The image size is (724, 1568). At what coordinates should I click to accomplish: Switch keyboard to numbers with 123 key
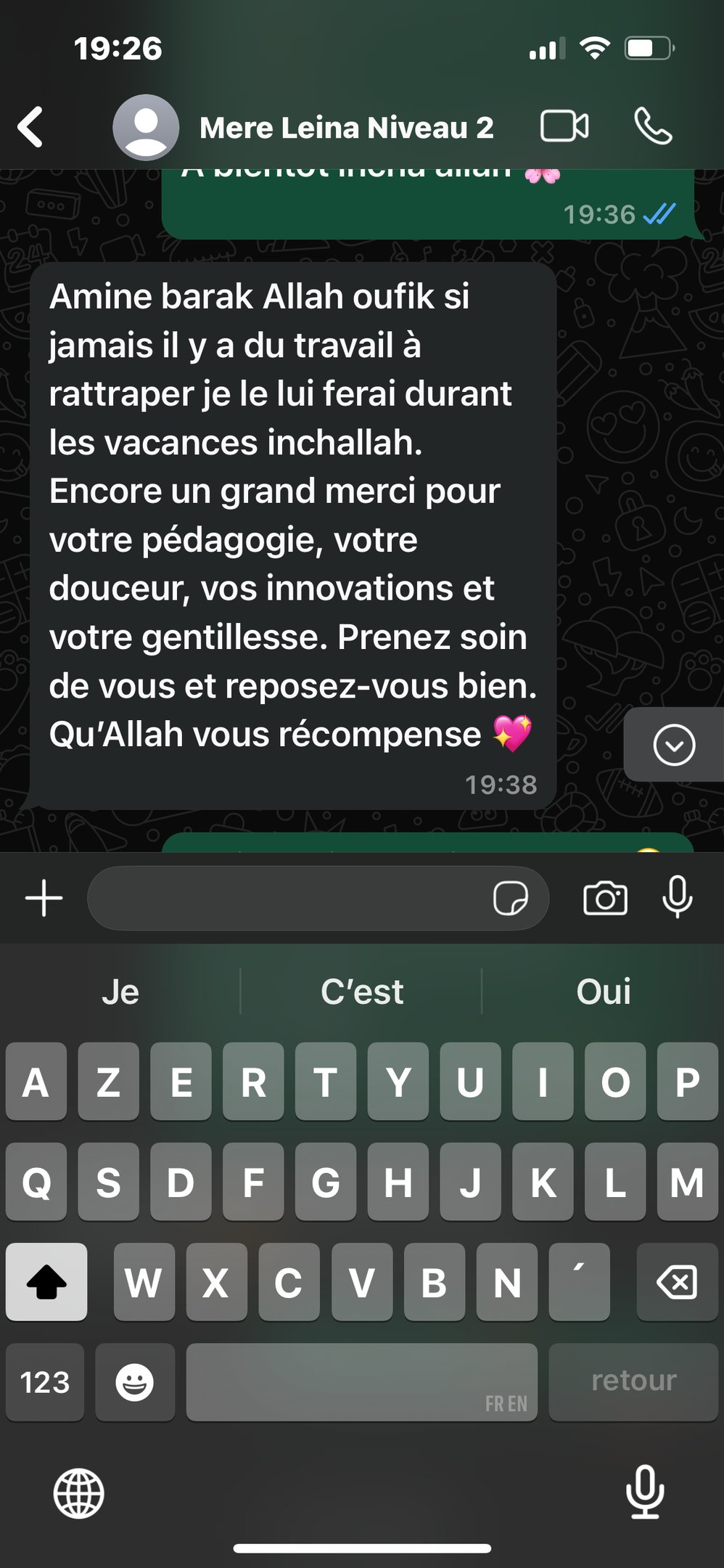45,1382
